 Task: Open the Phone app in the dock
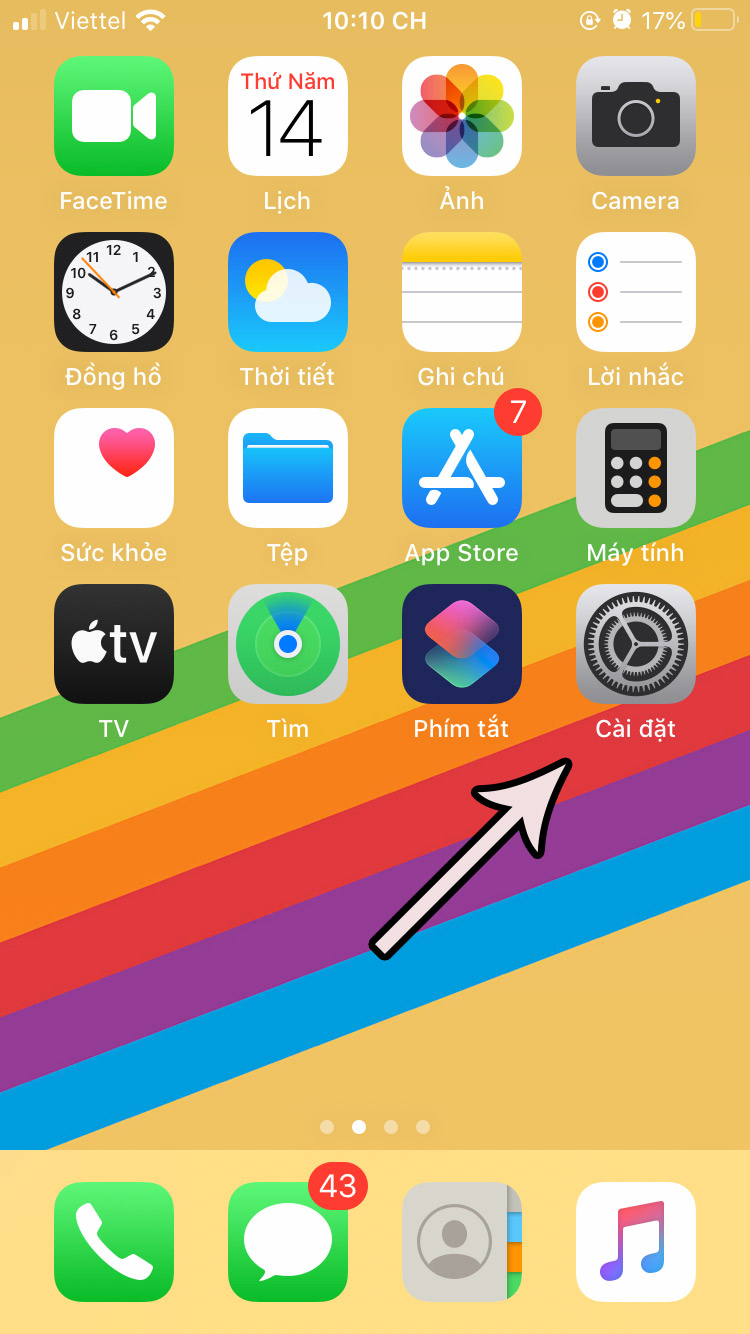[114, 1242]
